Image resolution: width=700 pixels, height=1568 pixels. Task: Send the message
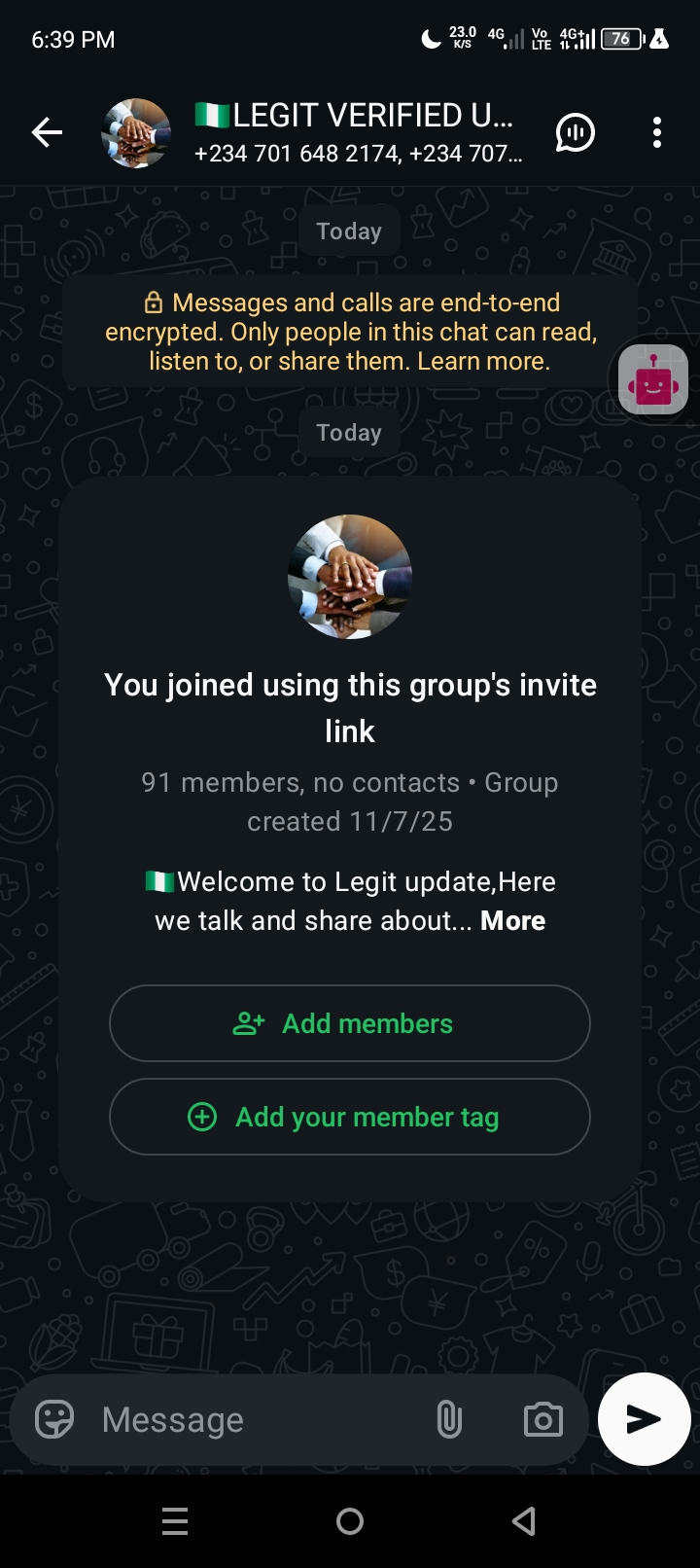(x=644, y=1419)
